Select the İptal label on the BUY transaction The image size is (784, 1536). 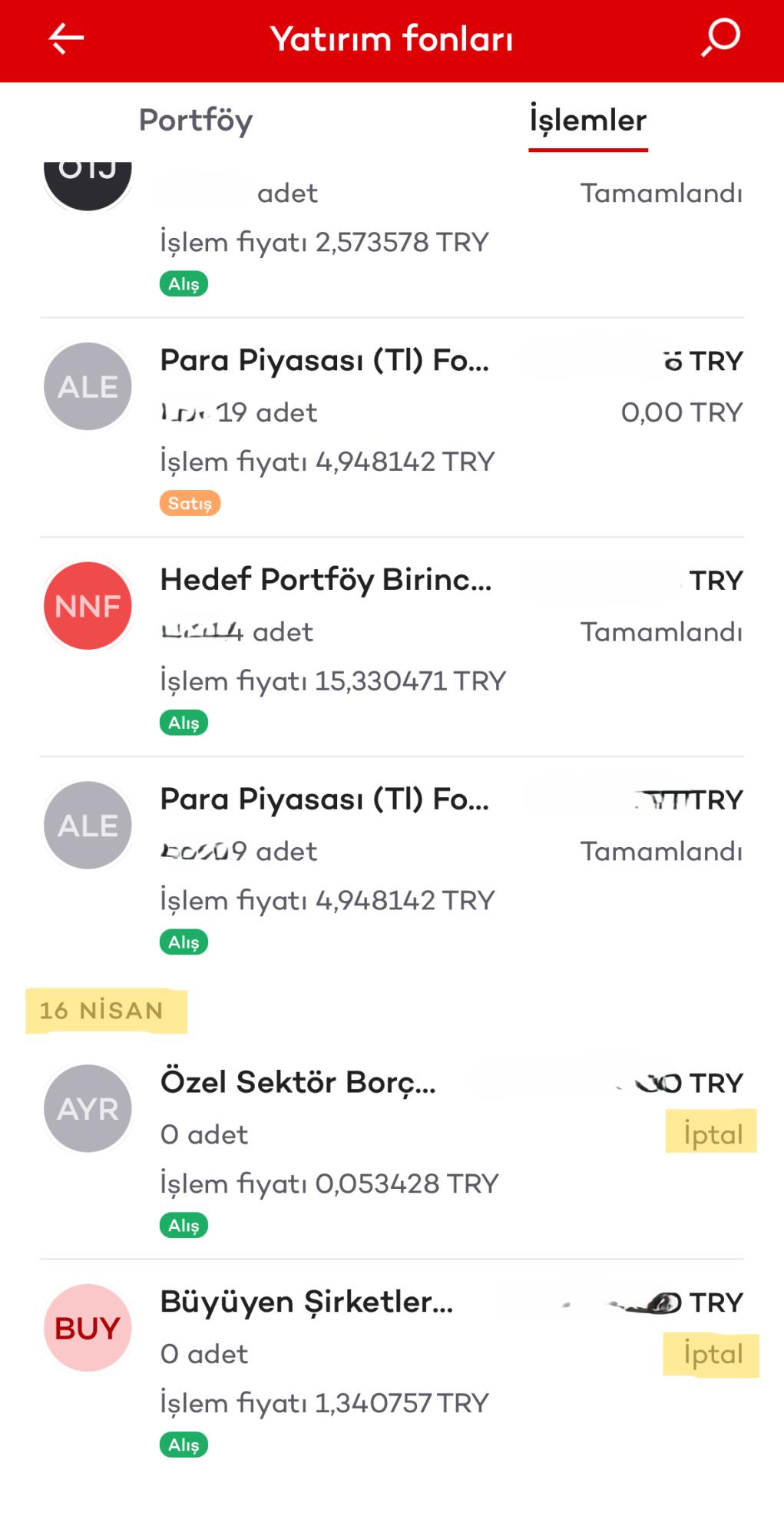[x=710, y=1354]
